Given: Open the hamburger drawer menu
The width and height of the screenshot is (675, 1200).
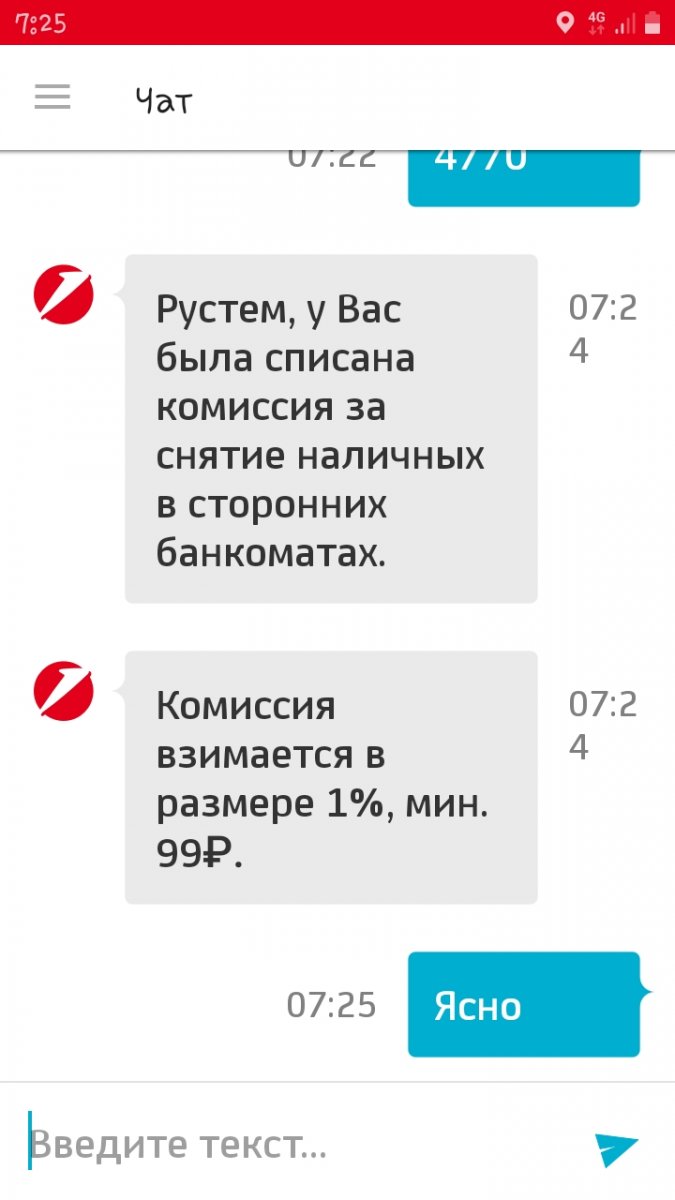Looking at the screenshot, I should [52, 97].
